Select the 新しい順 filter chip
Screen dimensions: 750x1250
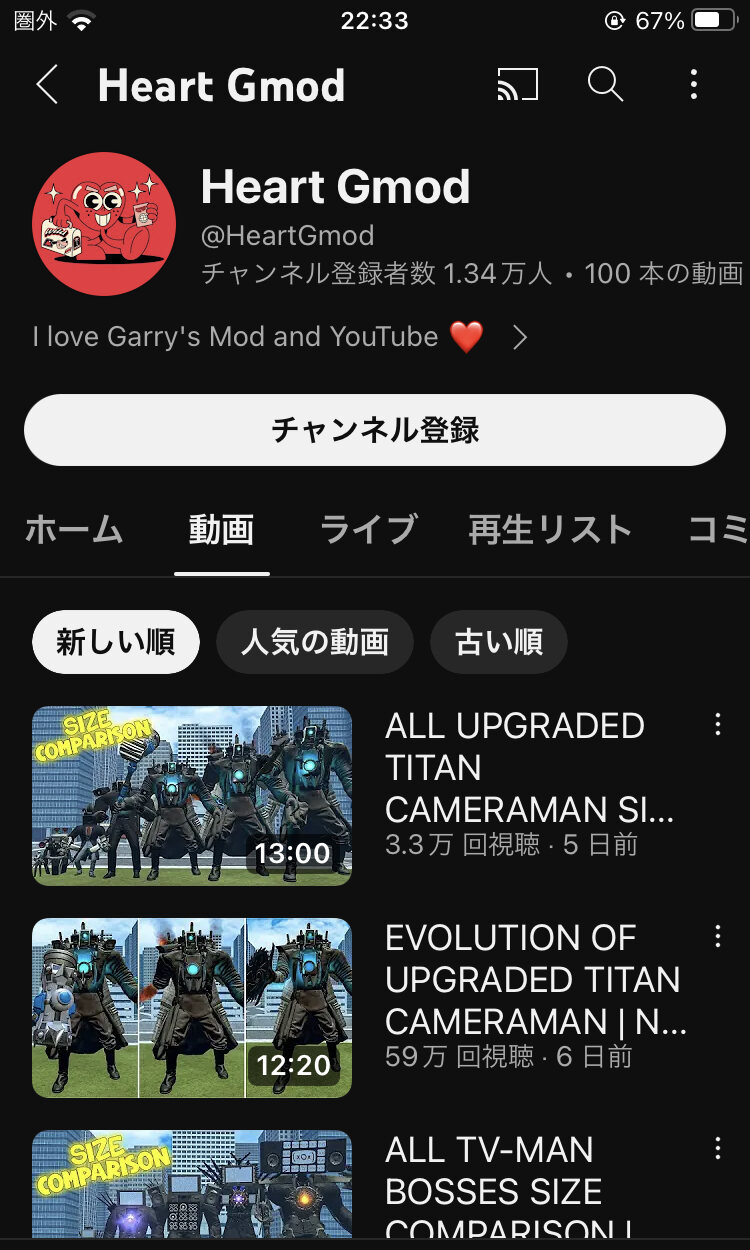pos(116,642)
